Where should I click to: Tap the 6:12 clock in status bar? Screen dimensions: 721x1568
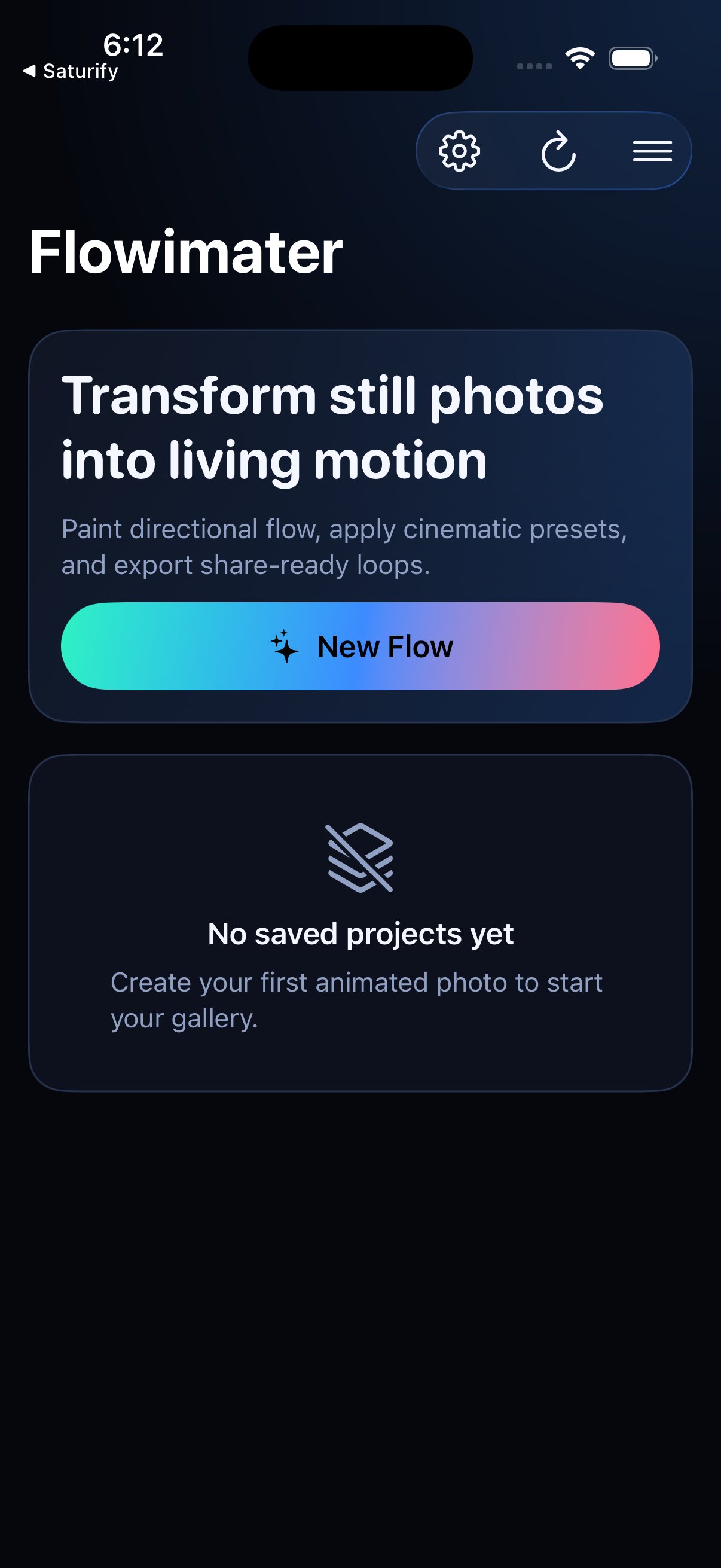(x=133, y=45)
